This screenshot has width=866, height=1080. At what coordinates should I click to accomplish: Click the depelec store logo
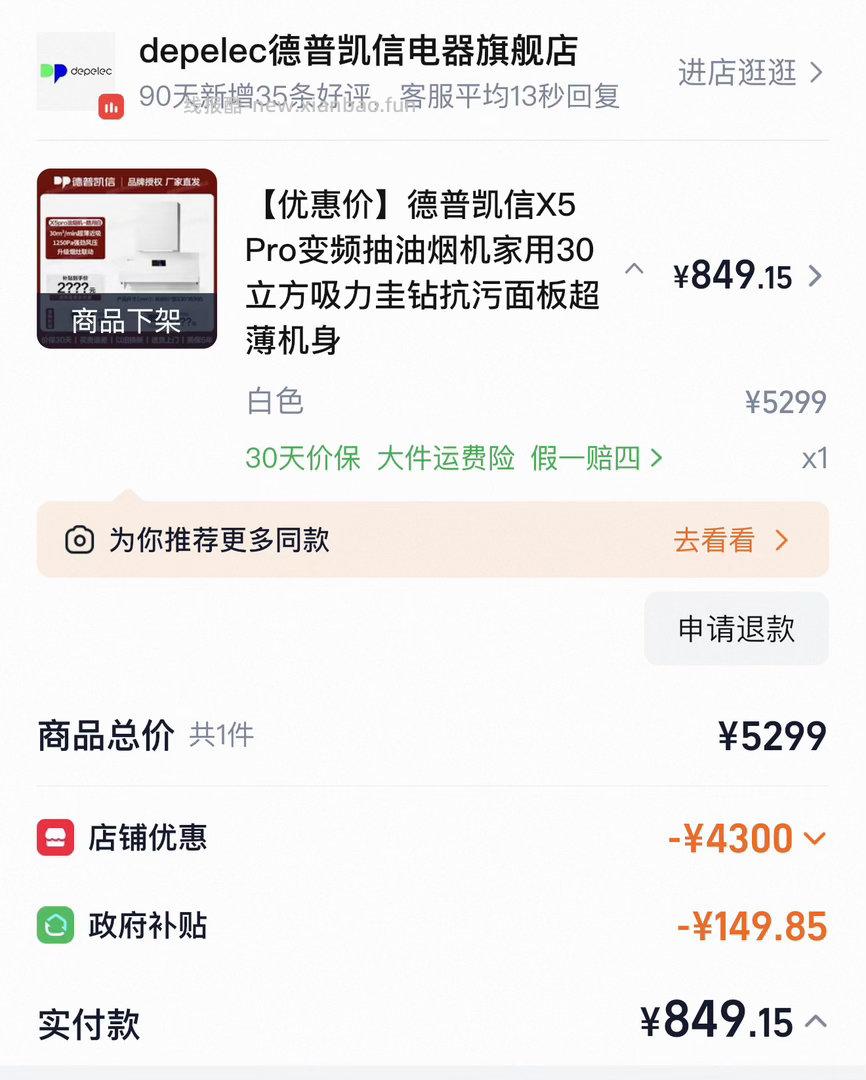77,68
